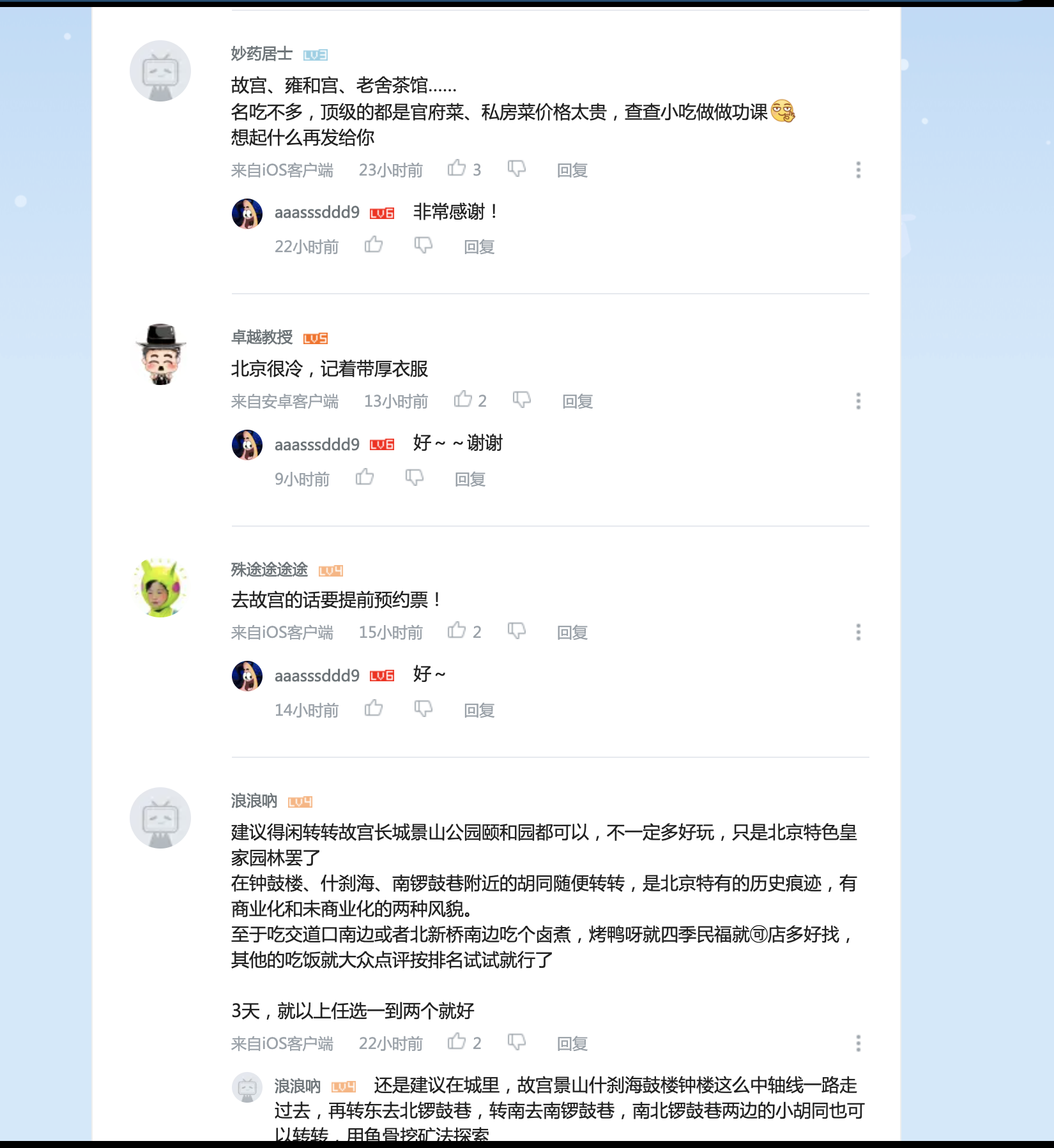Like aaasssddd9's reply 非常感谢
This screenshot has width=1054, height=1148.
click(374, 245)
